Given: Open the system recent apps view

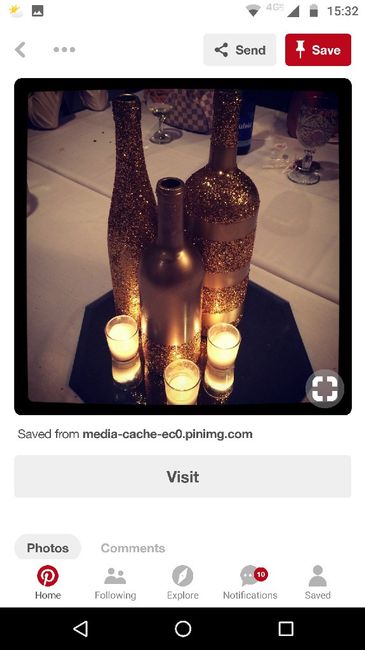Looking at the screenshot, I should coord(285,628).
